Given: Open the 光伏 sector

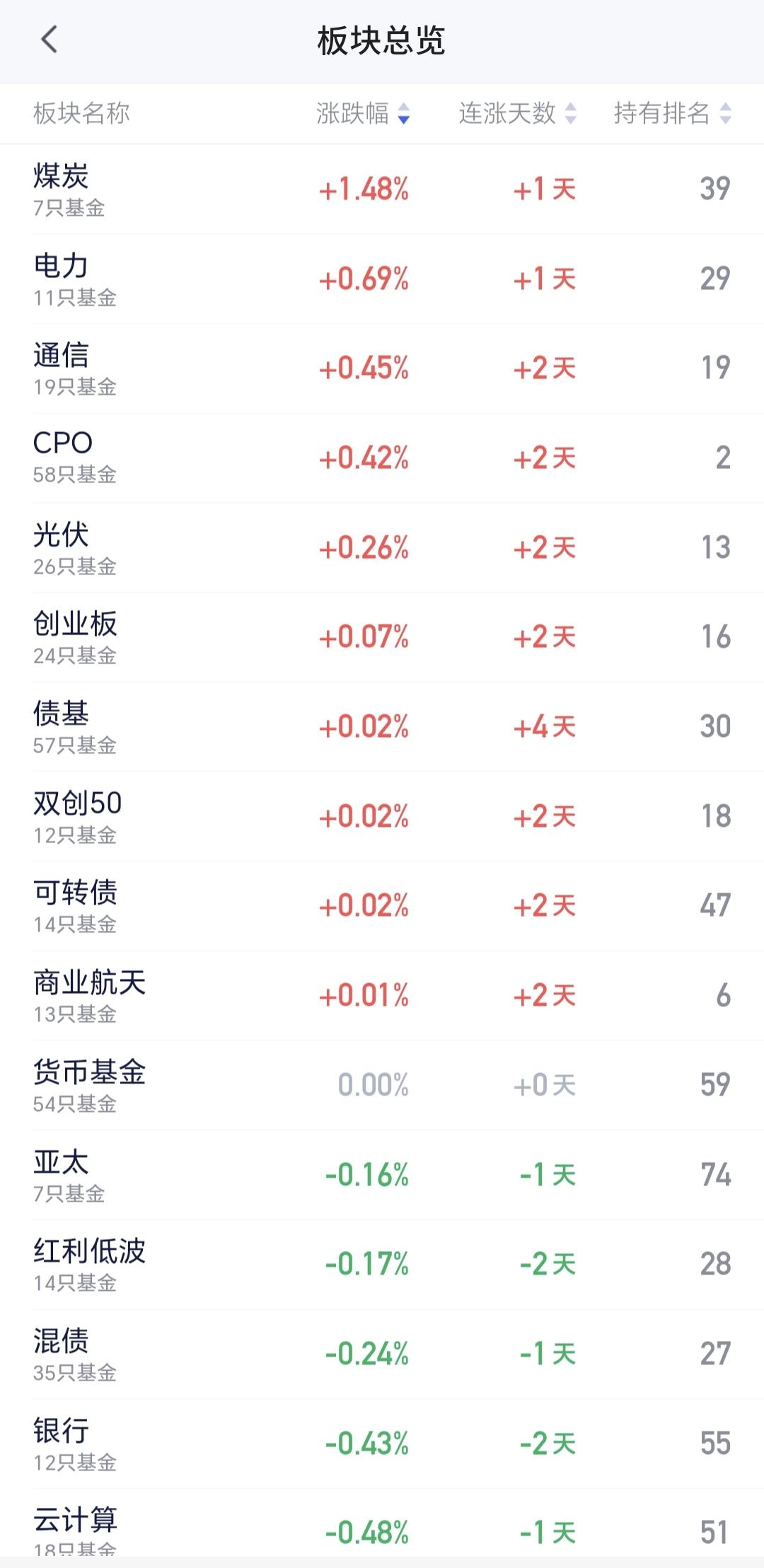Looking at the screenshot, I should (382, 548).
